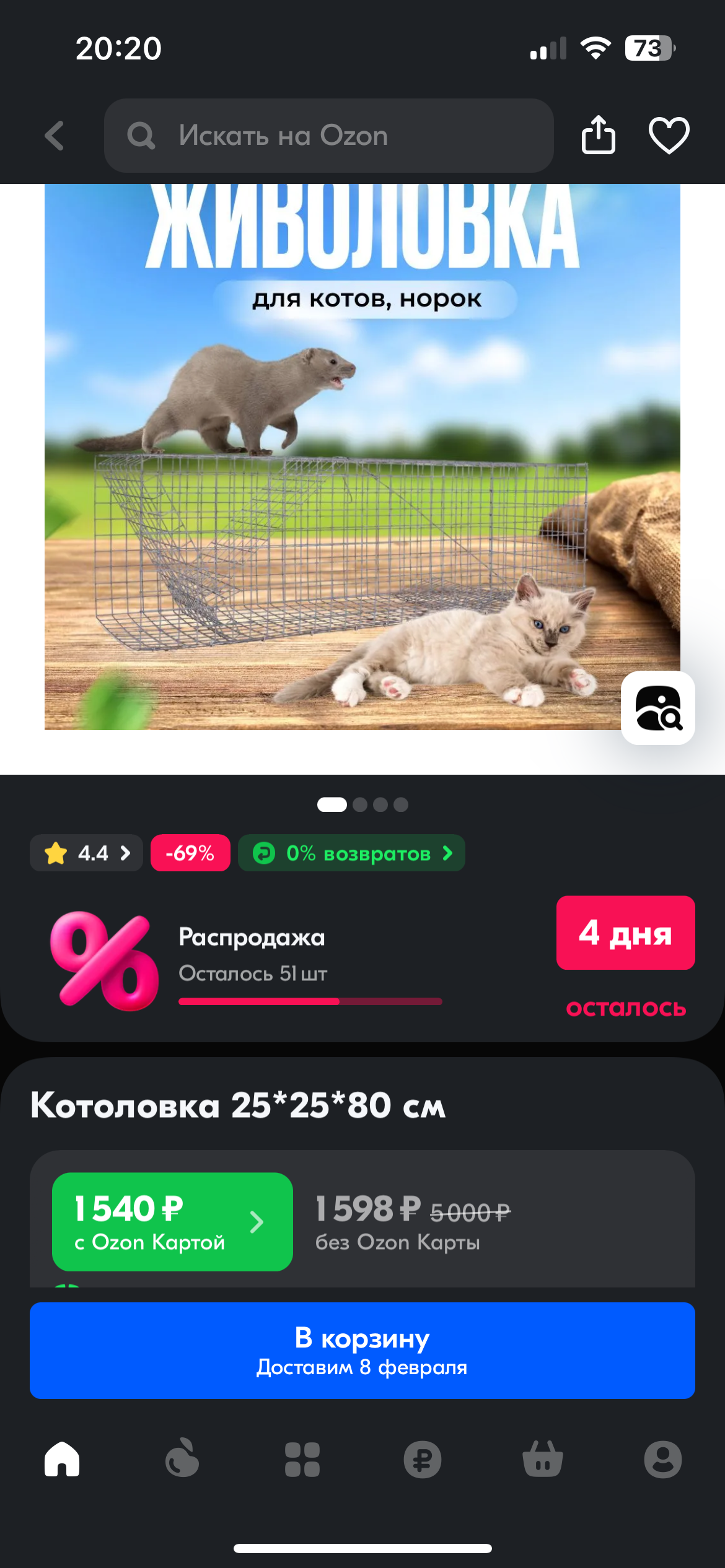This screenshot has width=725, height=1568.
Task: Open the catalog tab
Action: tap(302, 1459)
